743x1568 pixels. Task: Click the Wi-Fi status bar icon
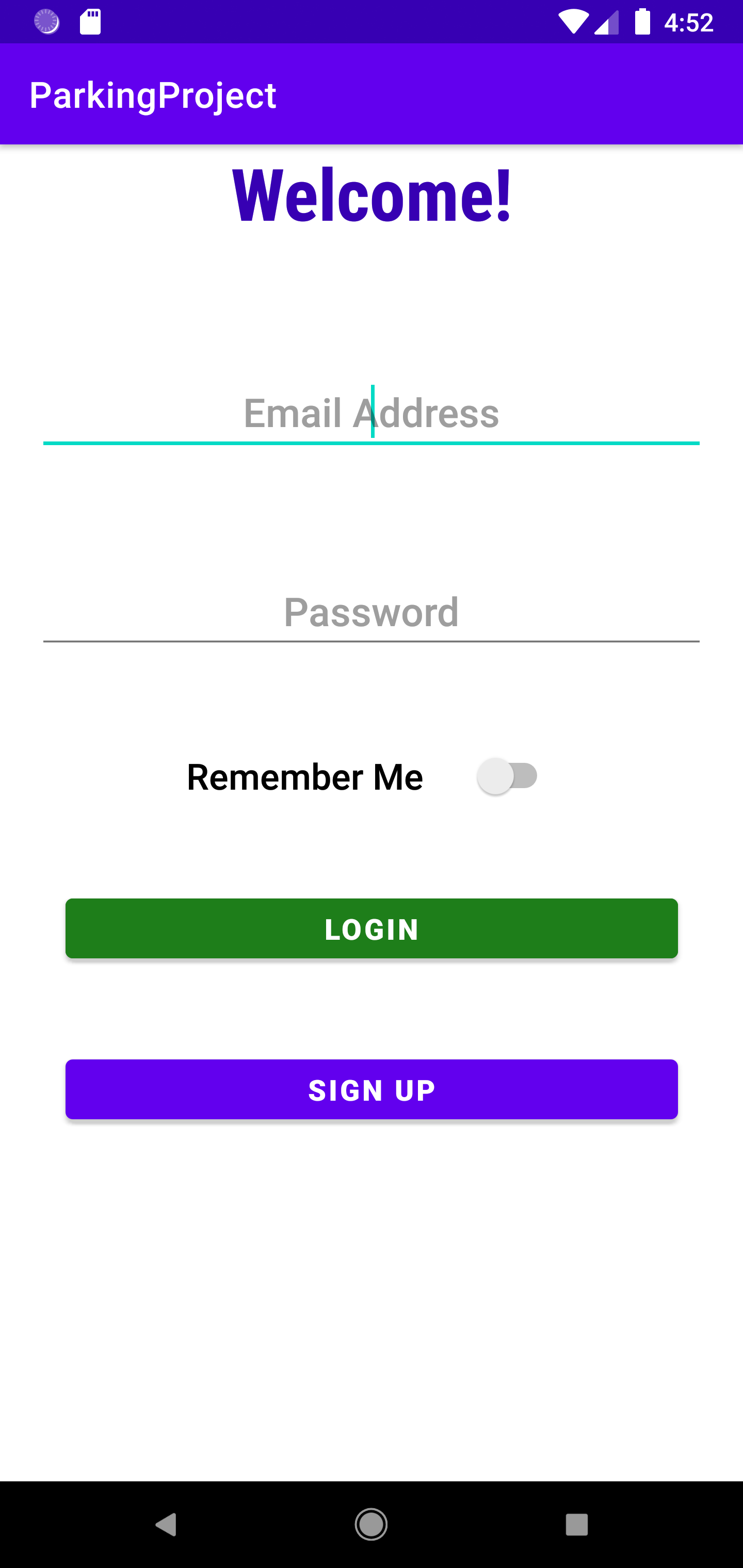pyautogui.click(x=575, y=21)
